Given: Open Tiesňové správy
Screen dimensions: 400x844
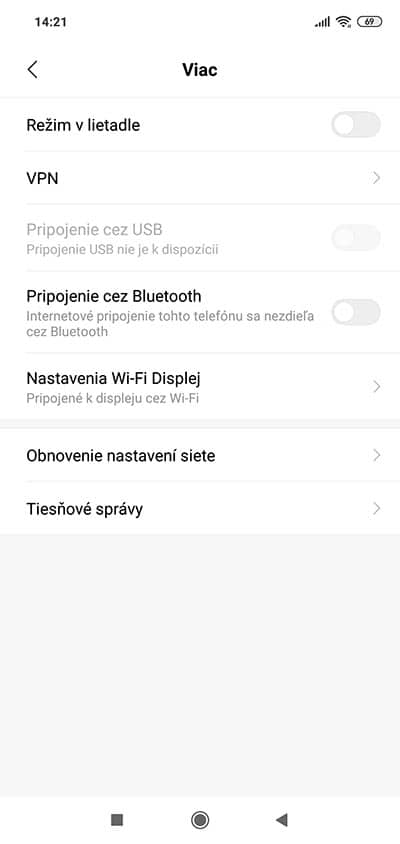Looking at the screenshot, I should coord(200,509).
